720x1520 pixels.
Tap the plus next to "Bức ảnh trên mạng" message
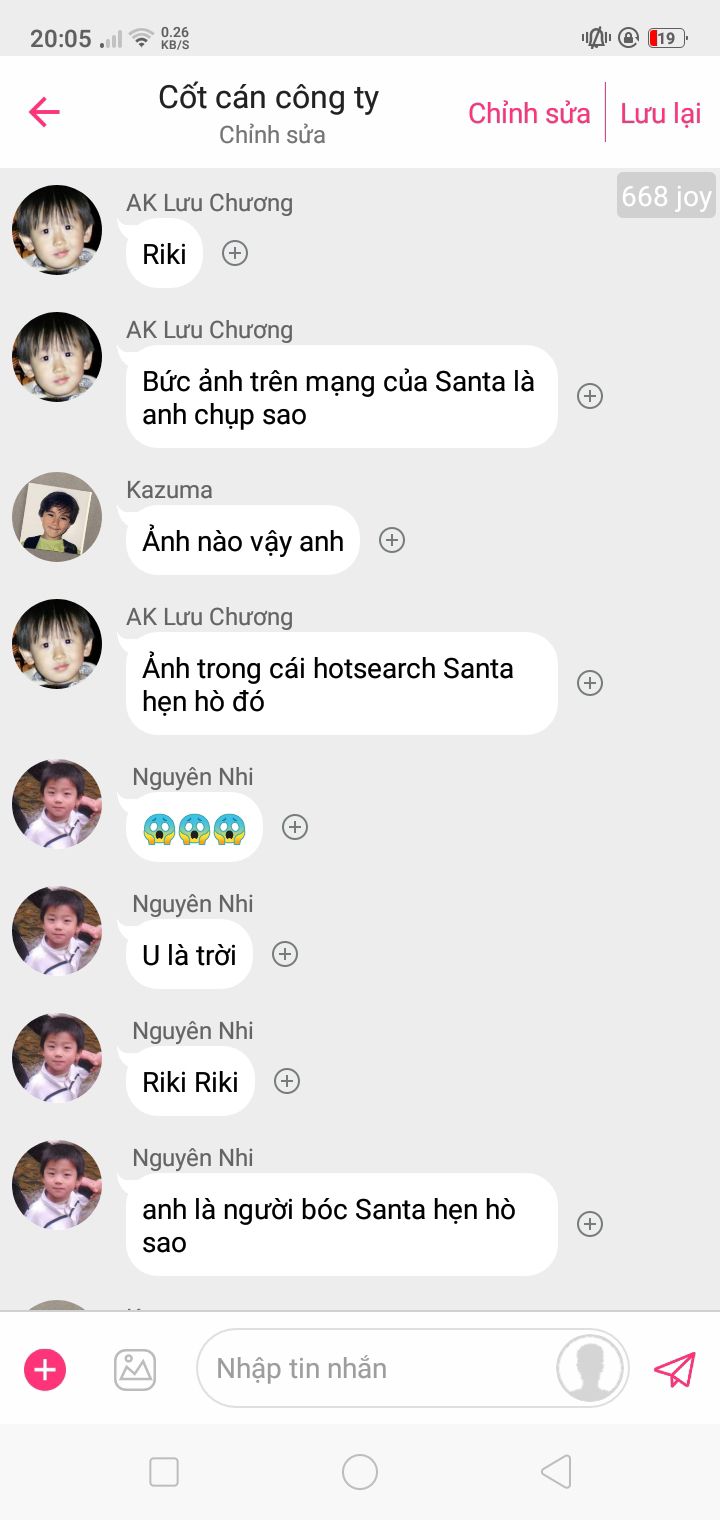point(591,396)
